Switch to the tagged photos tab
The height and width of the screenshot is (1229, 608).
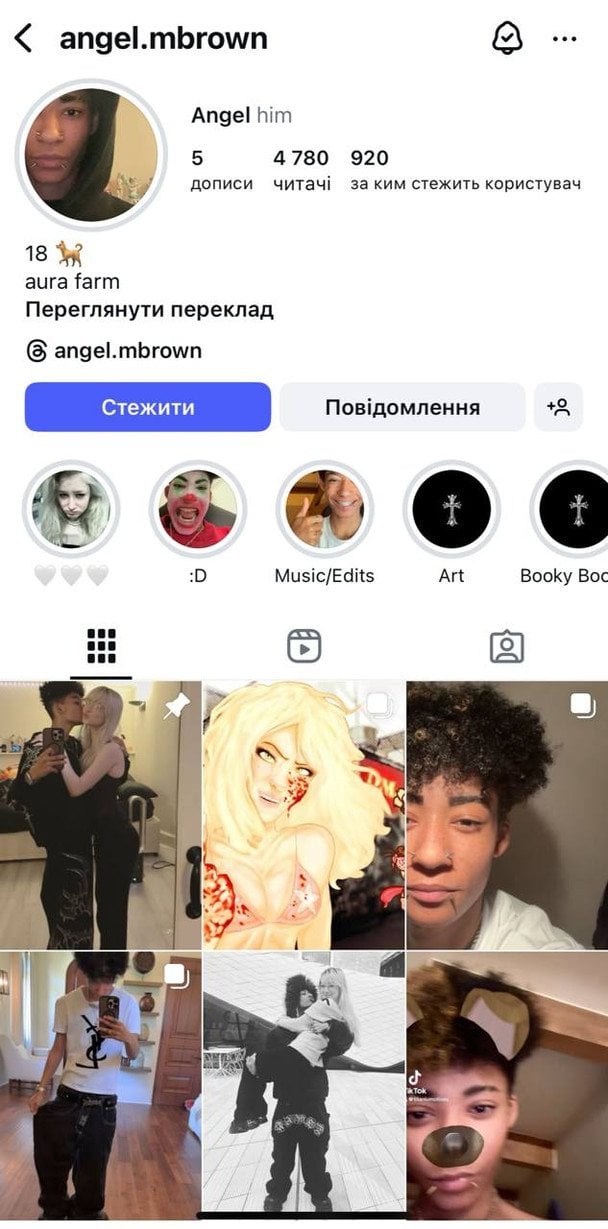pos(507,646)
